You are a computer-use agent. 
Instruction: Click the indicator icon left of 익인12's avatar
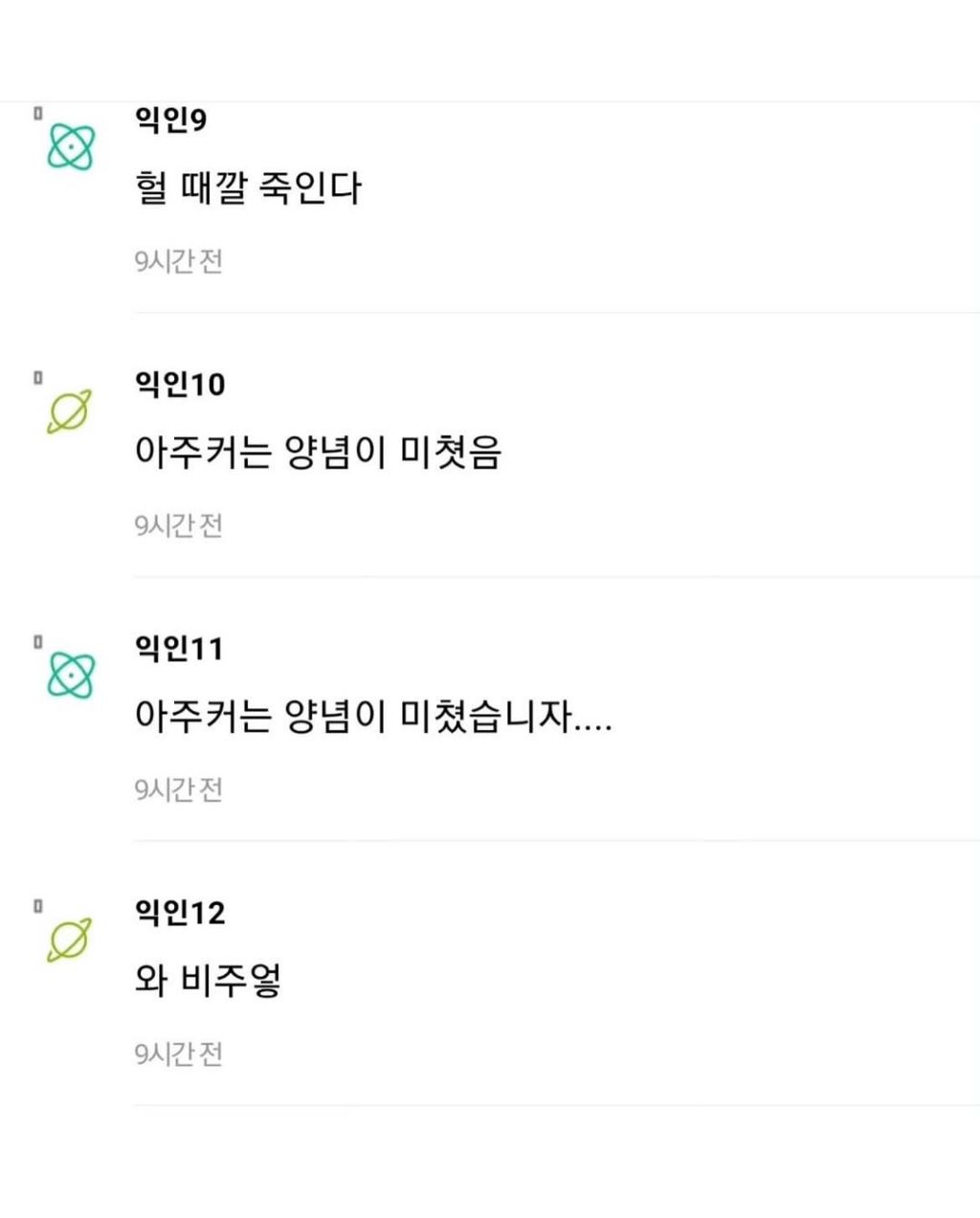point(37,905)
